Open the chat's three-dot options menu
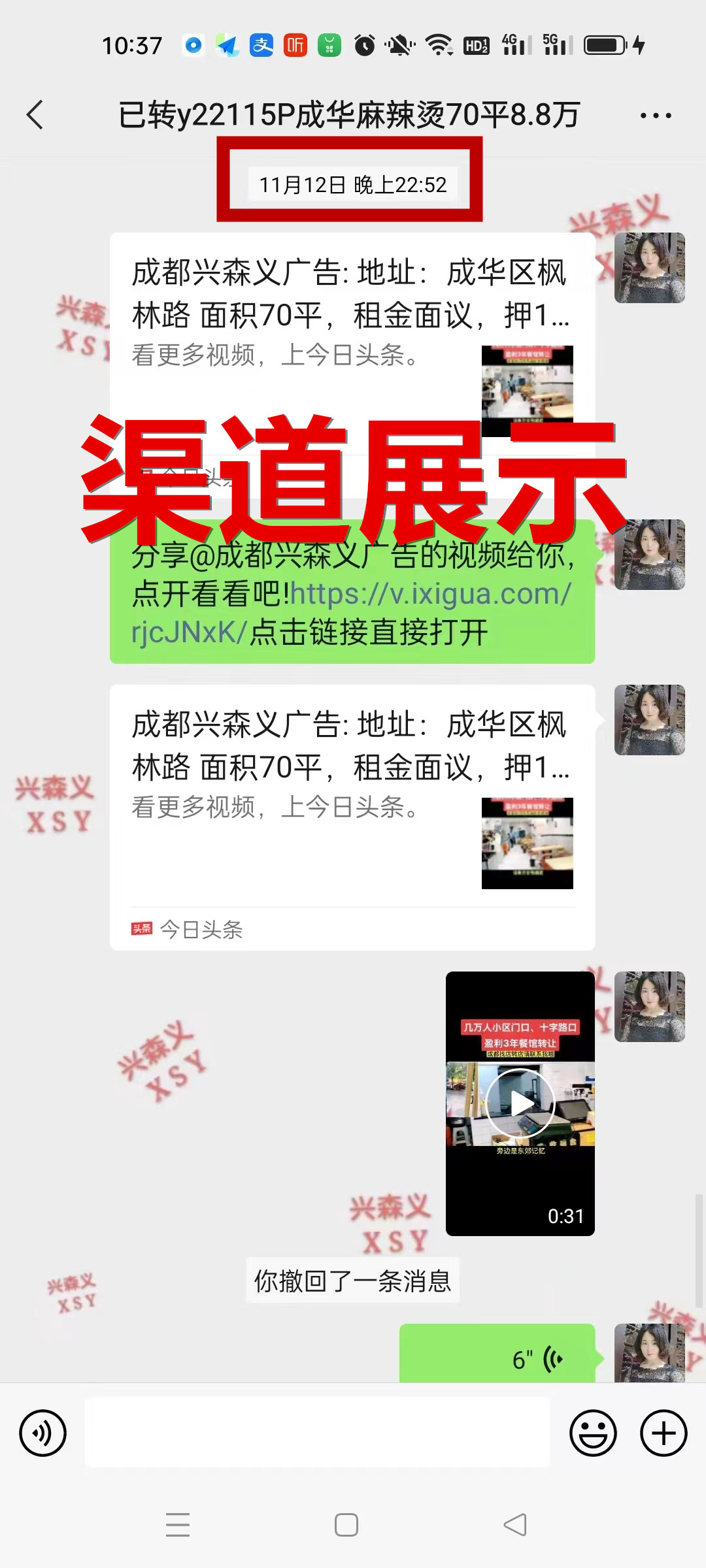706x1568 pixels. [655, 116]
